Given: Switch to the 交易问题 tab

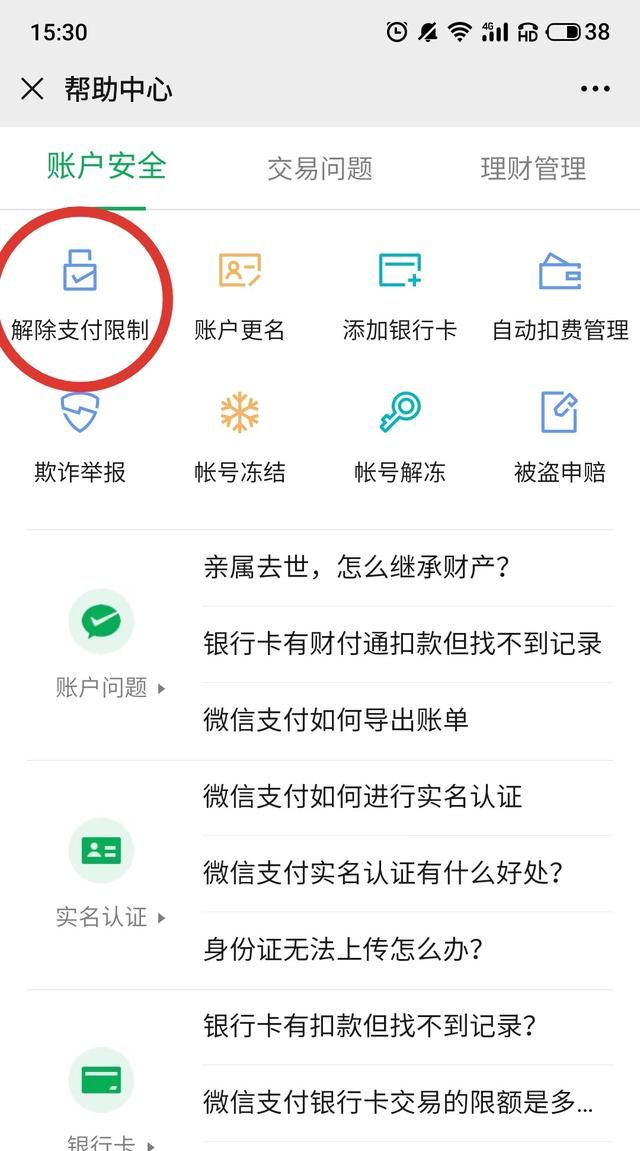Looking at the screenshot, I should click(320, 168).
